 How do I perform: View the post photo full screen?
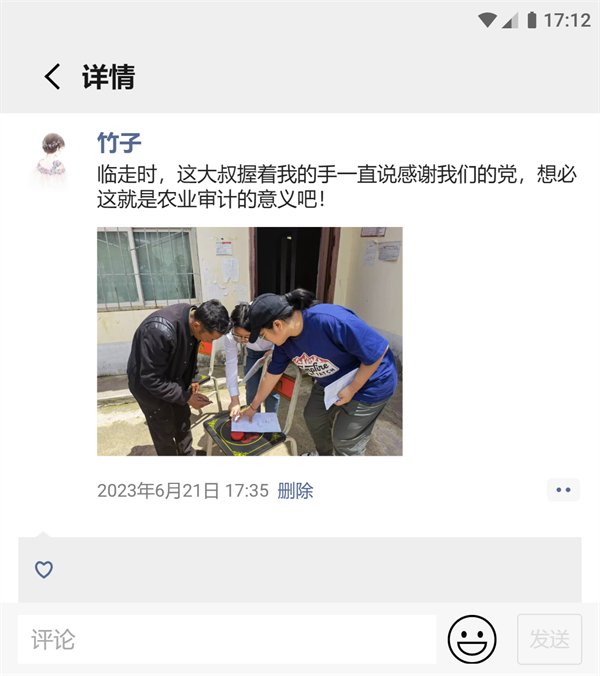point(249,341)
